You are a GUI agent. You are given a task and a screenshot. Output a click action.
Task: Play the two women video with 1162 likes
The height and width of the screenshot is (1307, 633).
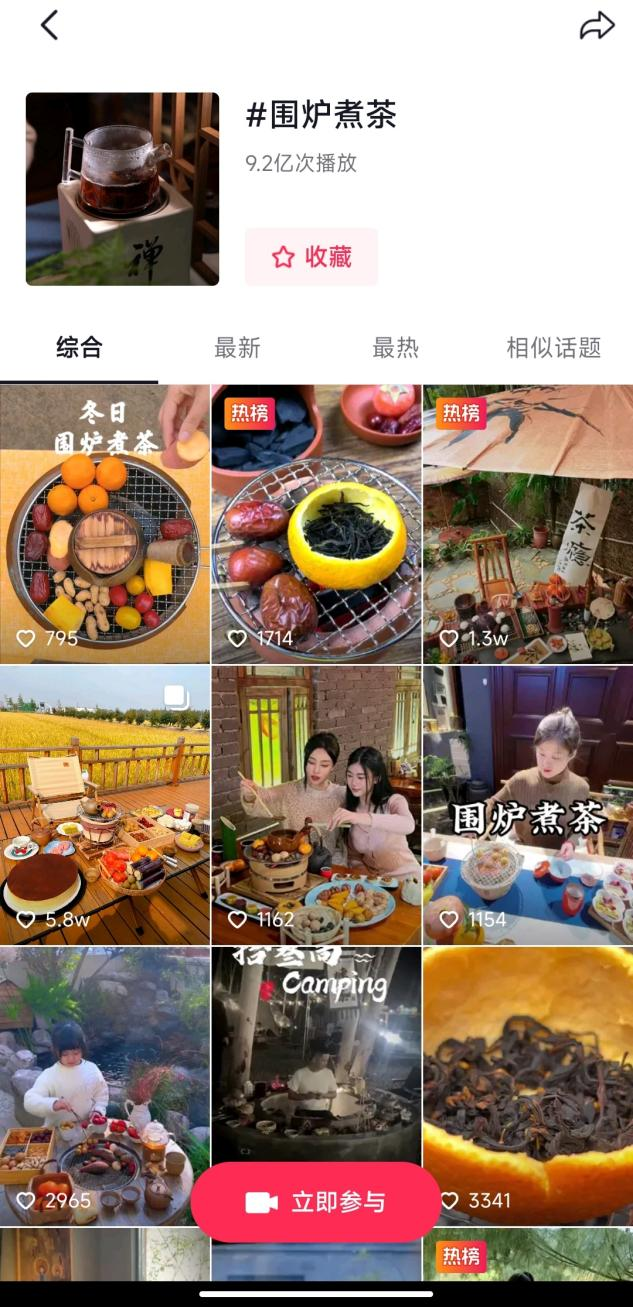[316, 805]
